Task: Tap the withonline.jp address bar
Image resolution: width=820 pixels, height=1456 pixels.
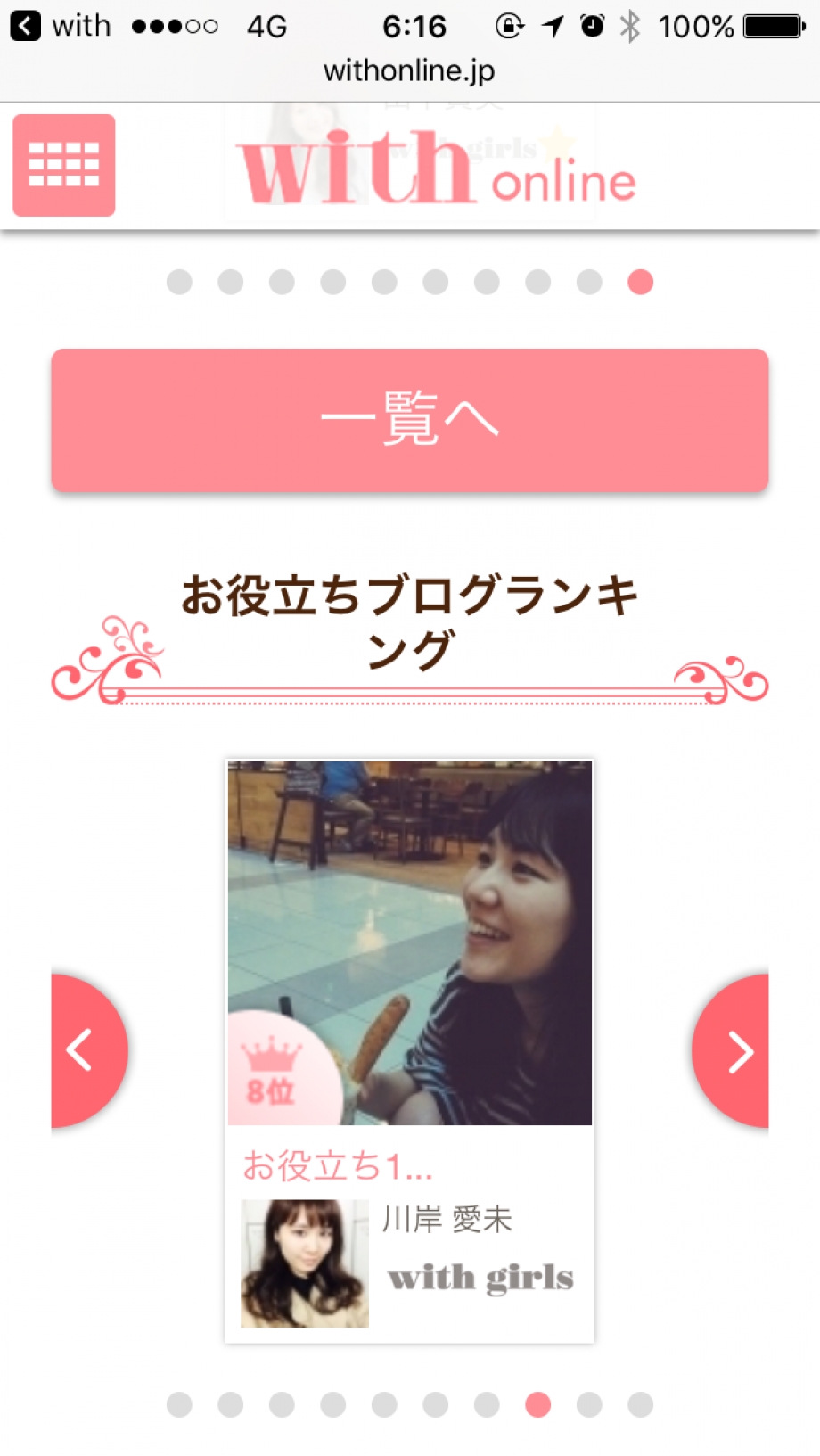Action: [x=409, y=70]
